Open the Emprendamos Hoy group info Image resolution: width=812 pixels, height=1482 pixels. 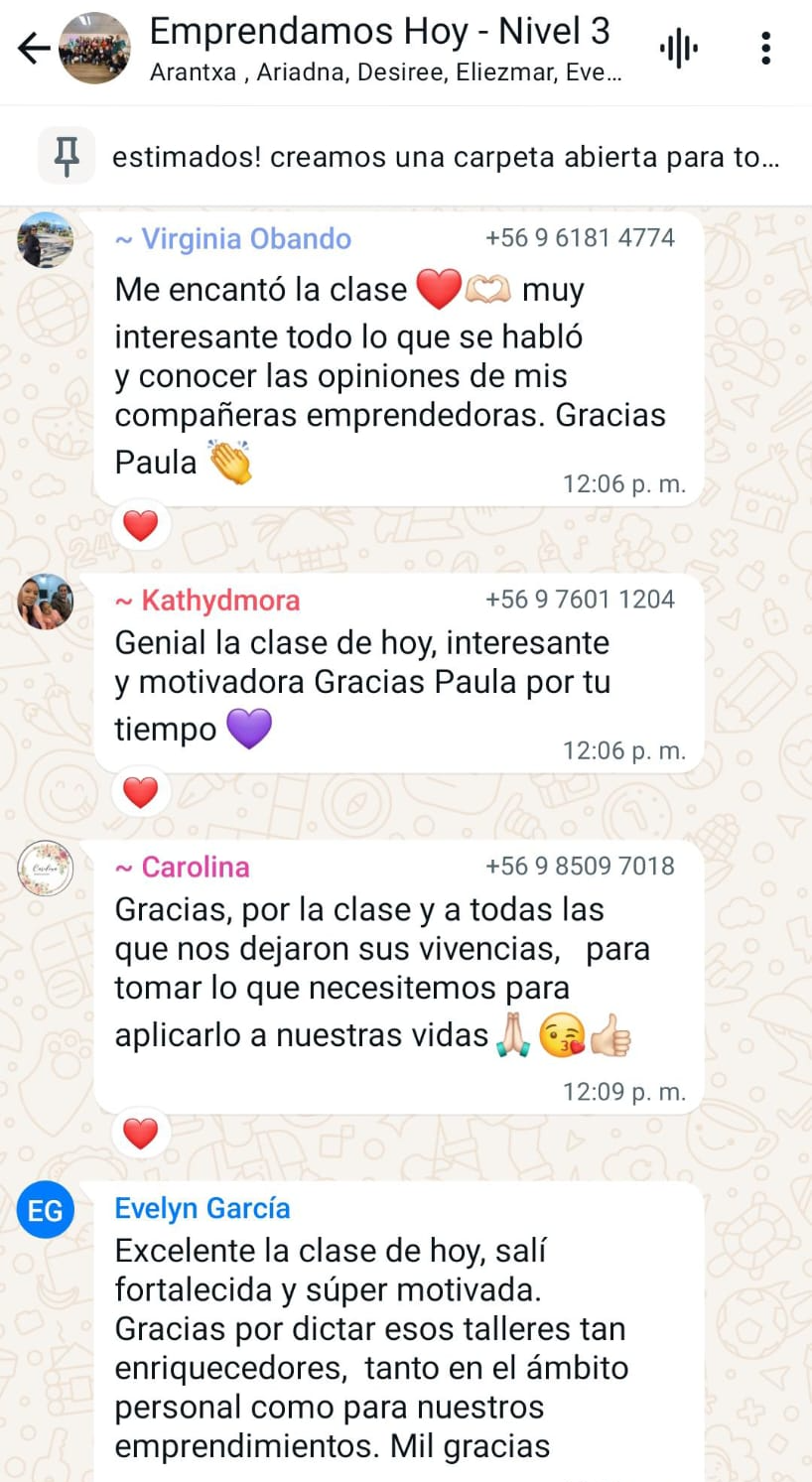[x=379, y=47]
